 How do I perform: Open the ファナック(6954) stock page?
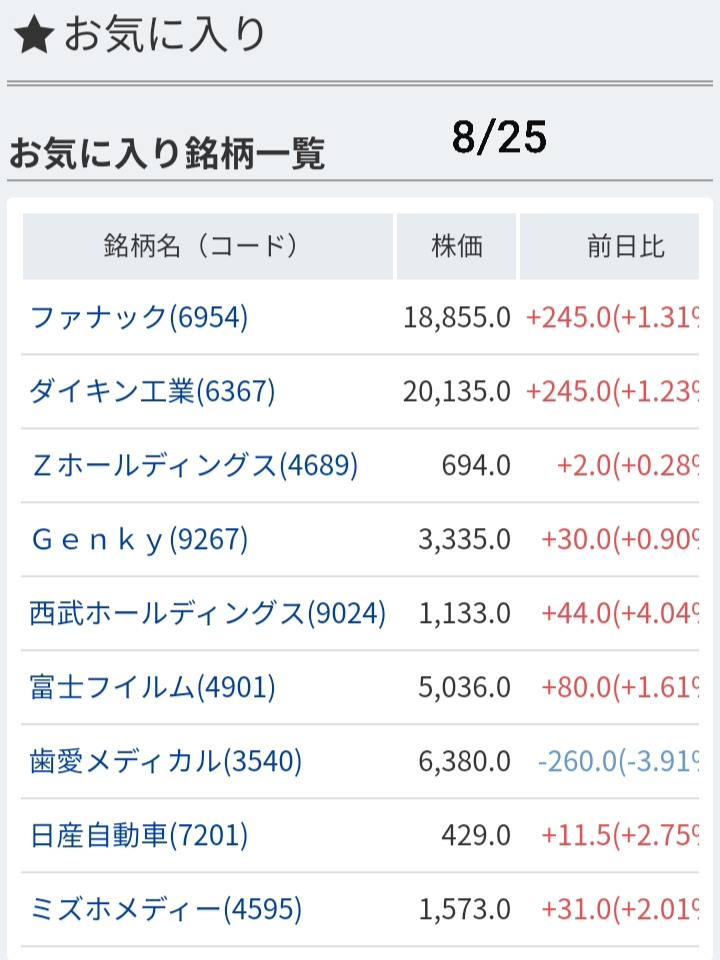(x=139, y=318)
